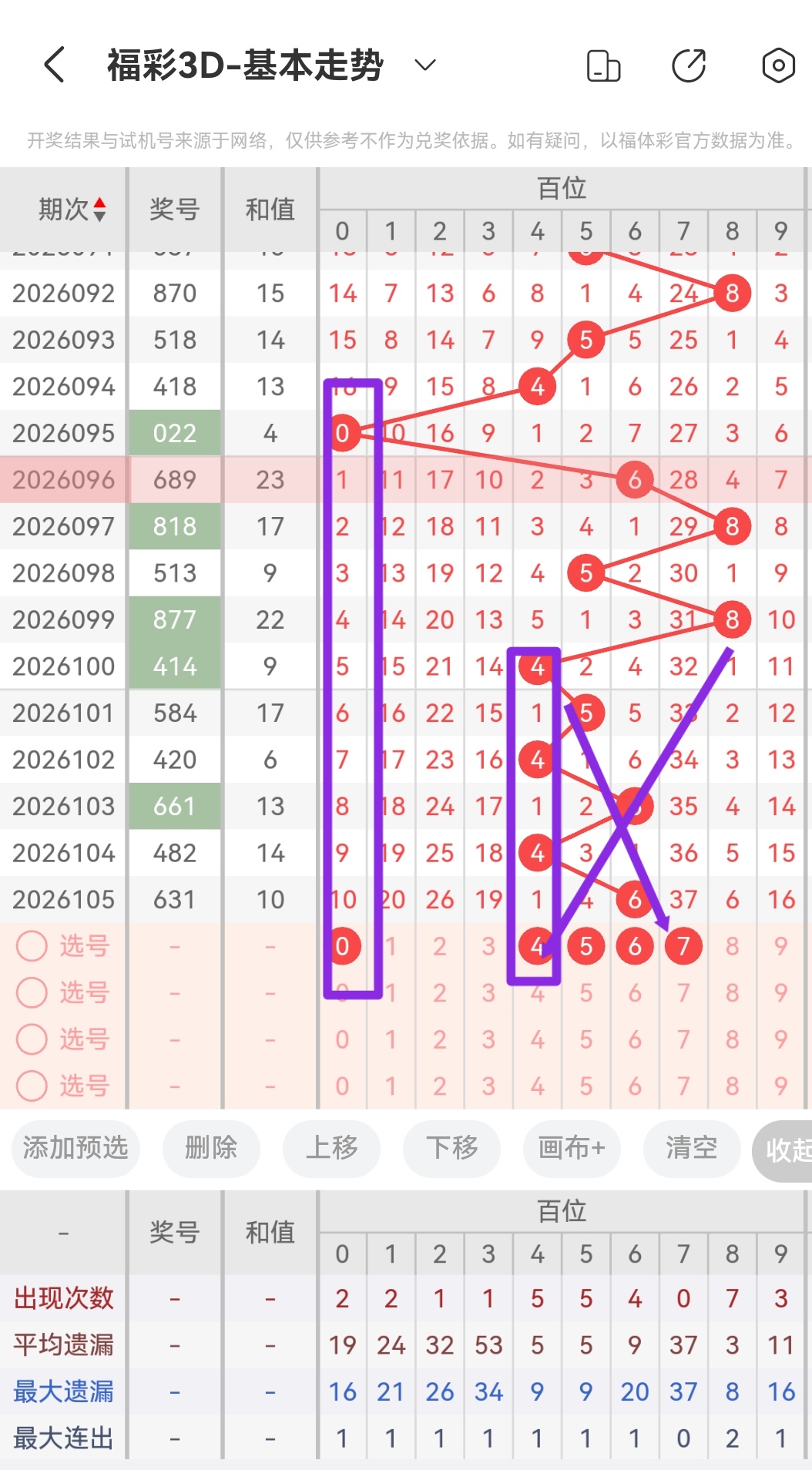Image resolution: width=812 pixels, height=1470 pixels.
Task: Tap 添加预选 button
Action: point(75,1148)
